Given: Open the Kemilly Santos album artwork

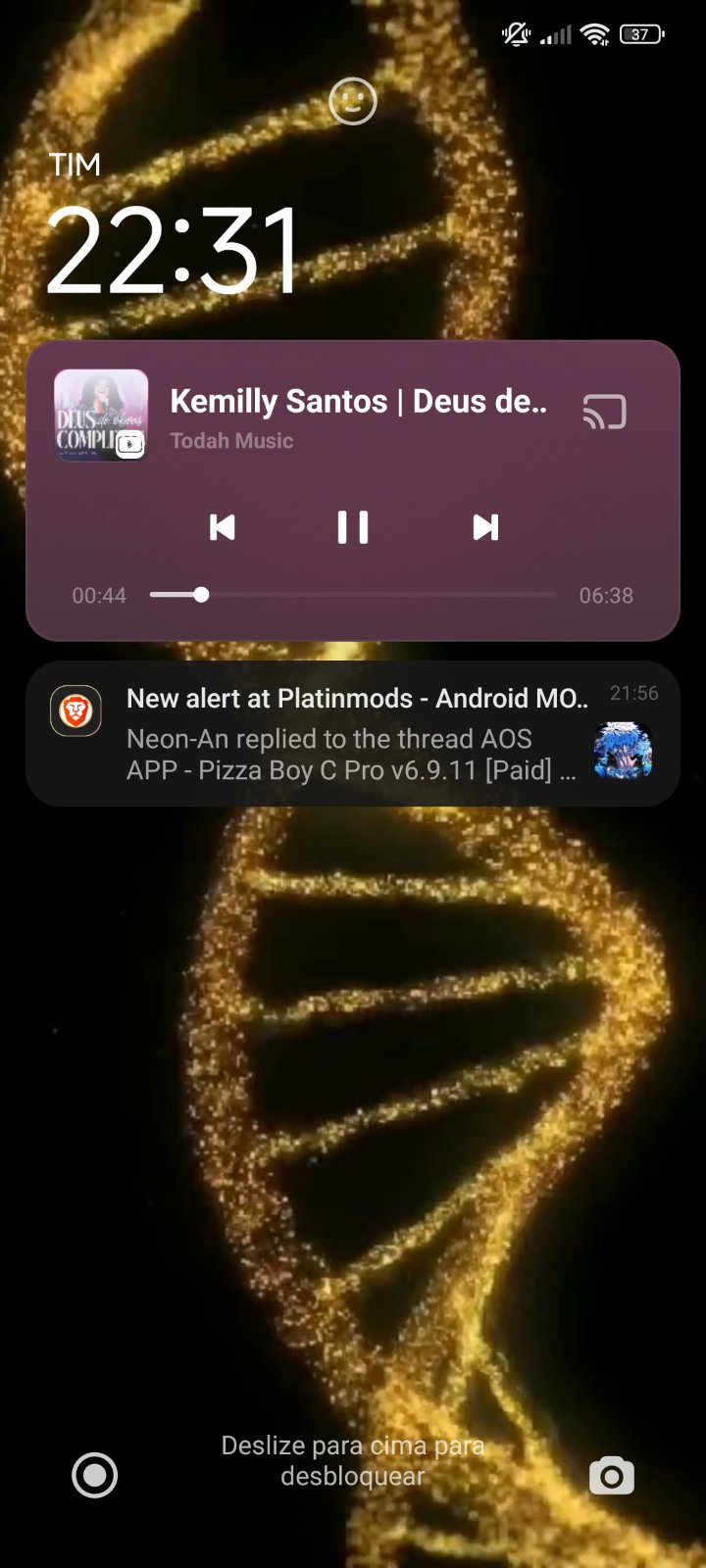Looking at the screenshot, I should click(101, 416).
